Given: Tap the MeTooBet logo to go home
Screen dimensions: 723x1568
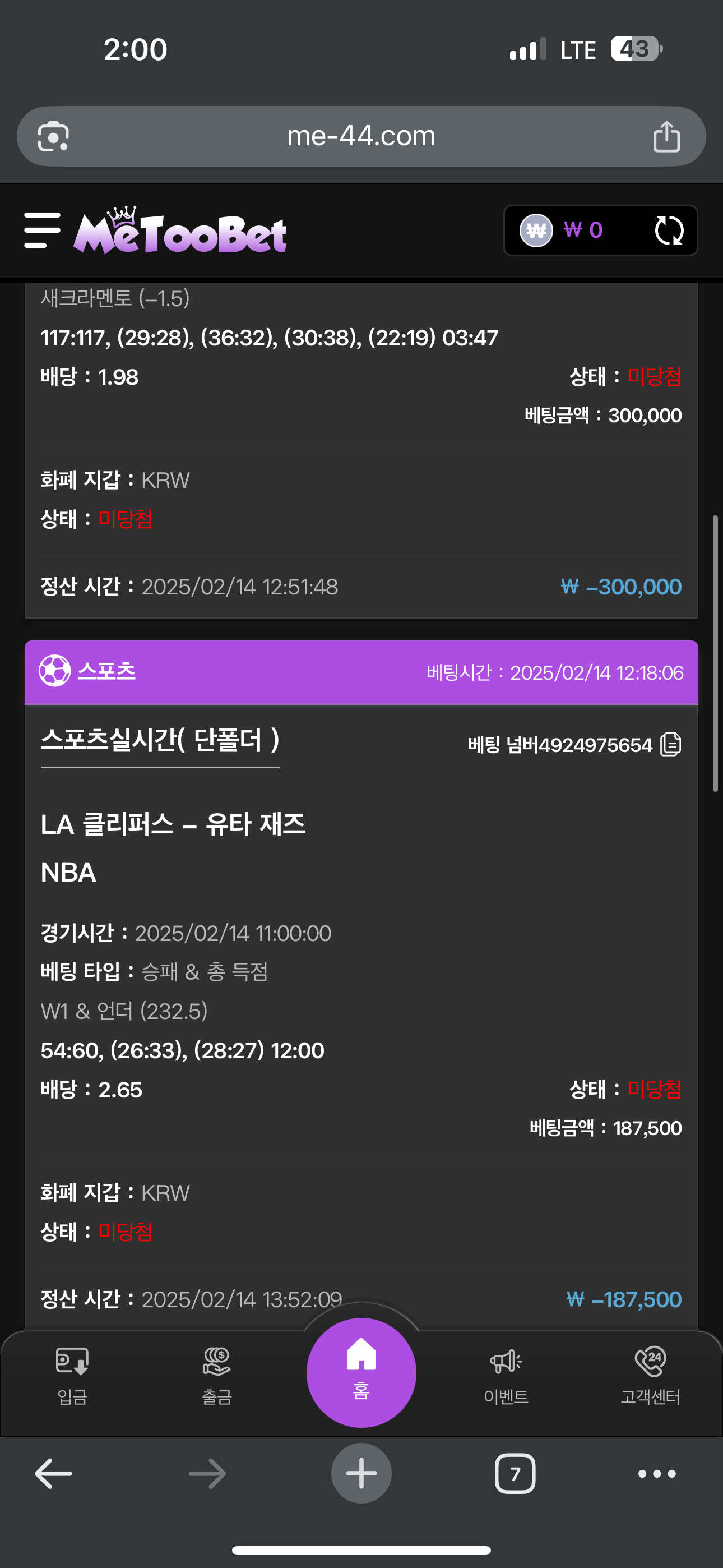Looking at the screenshot, I should coord(180,230).
